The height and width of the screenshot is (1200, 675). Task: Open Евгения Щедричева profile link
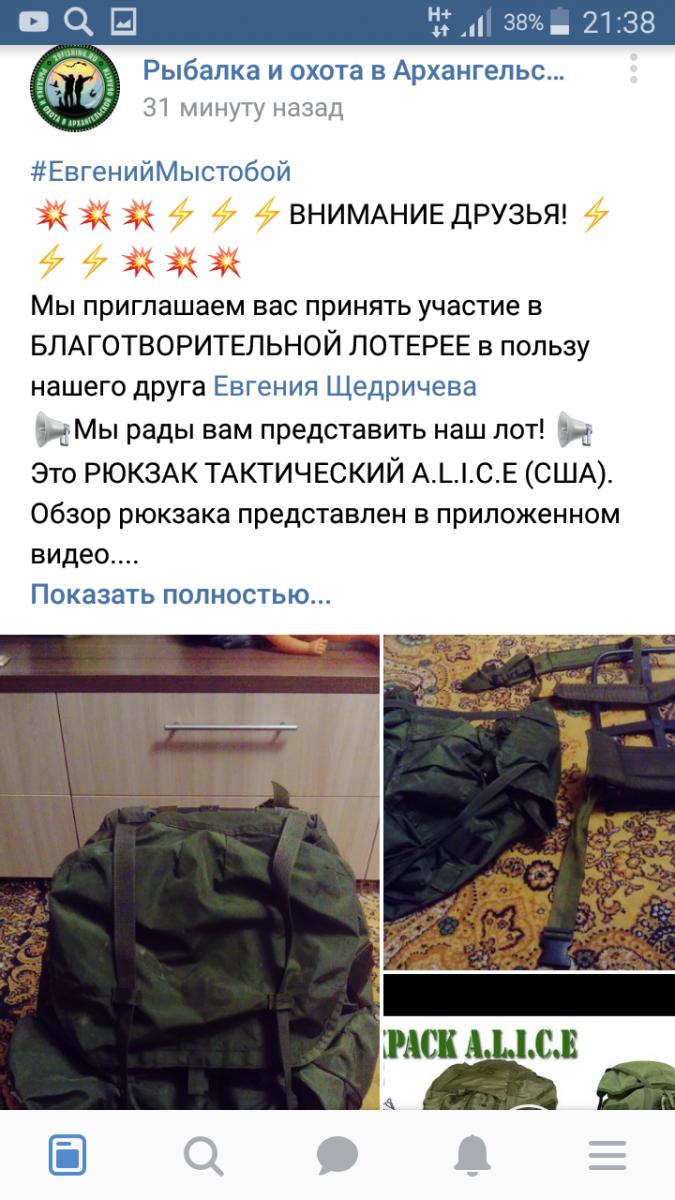pyautogui.click(x=346, y=386)
